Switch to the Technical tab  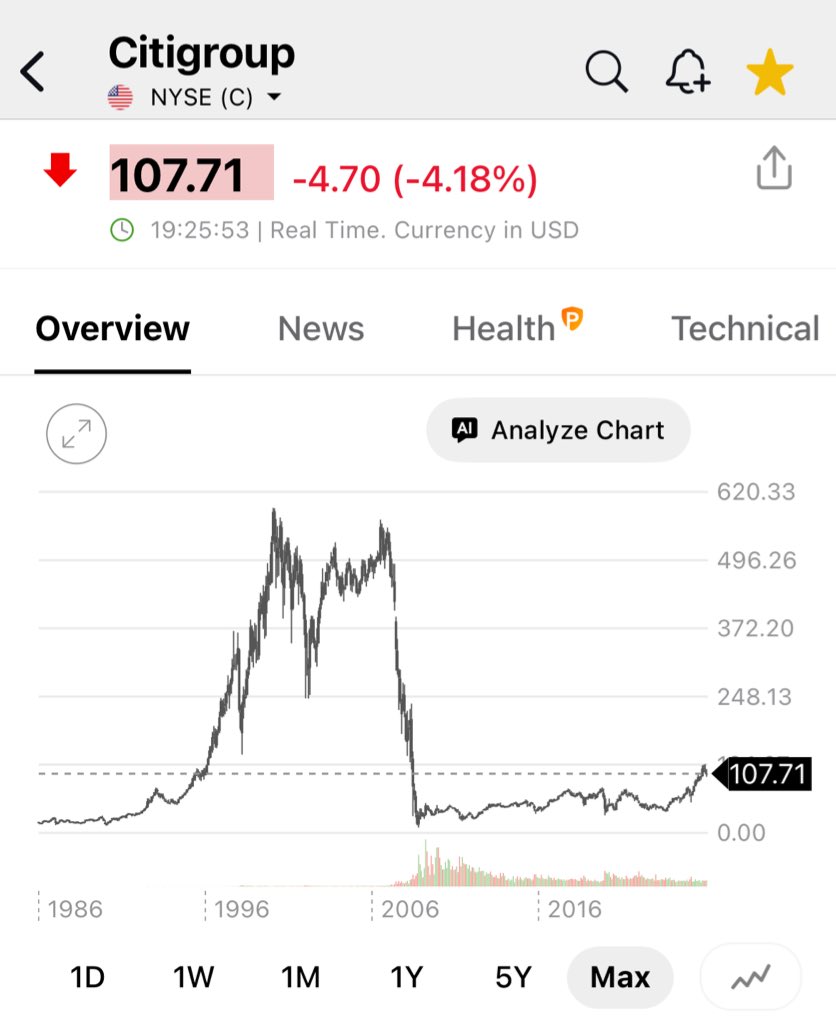[745, 329]
